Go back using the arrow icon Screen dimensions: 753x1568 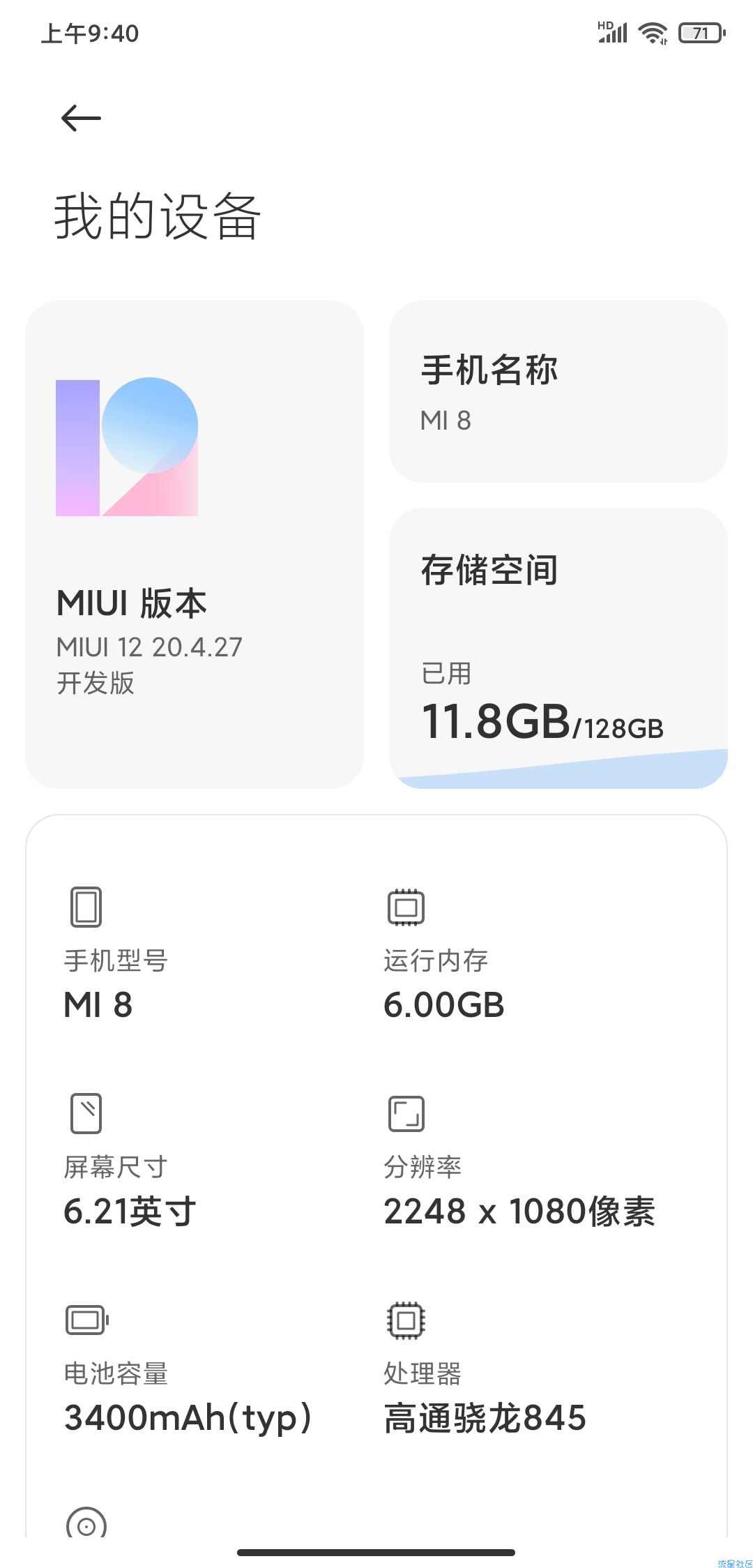pos(81,118)
